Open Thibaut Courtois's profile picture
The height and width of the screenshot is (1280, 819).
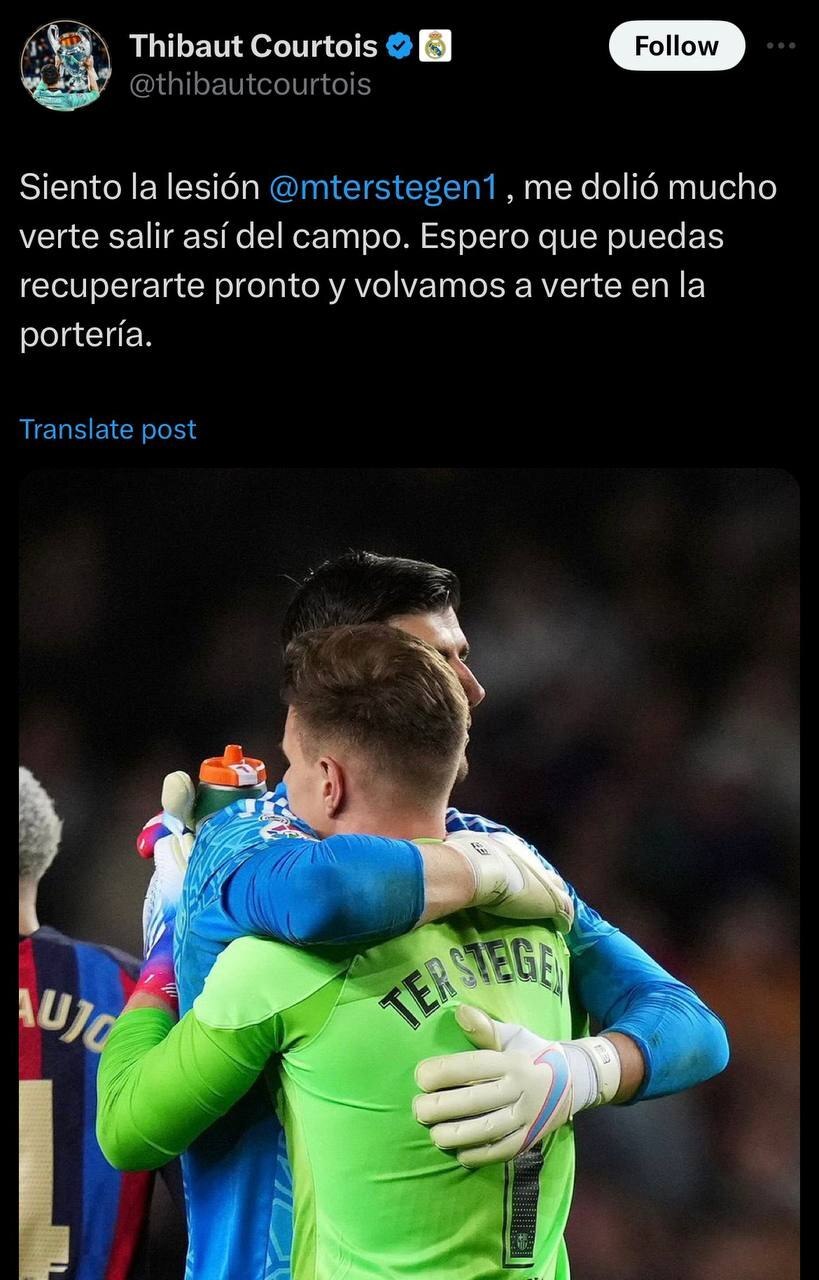pyautogui.click(x=65, y=65)
